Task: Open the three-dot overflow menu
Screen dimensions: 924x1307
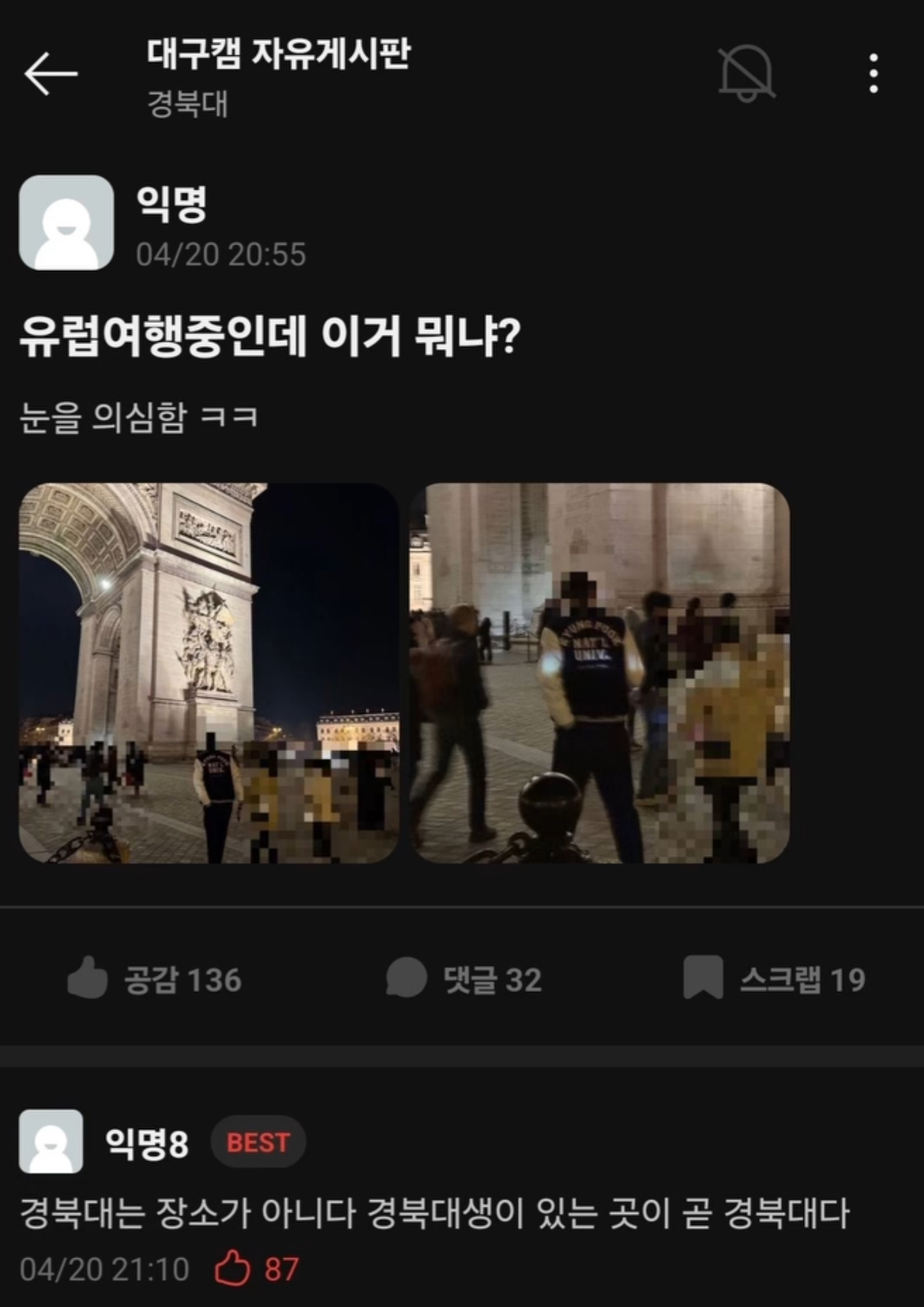Action: point(873,73)
